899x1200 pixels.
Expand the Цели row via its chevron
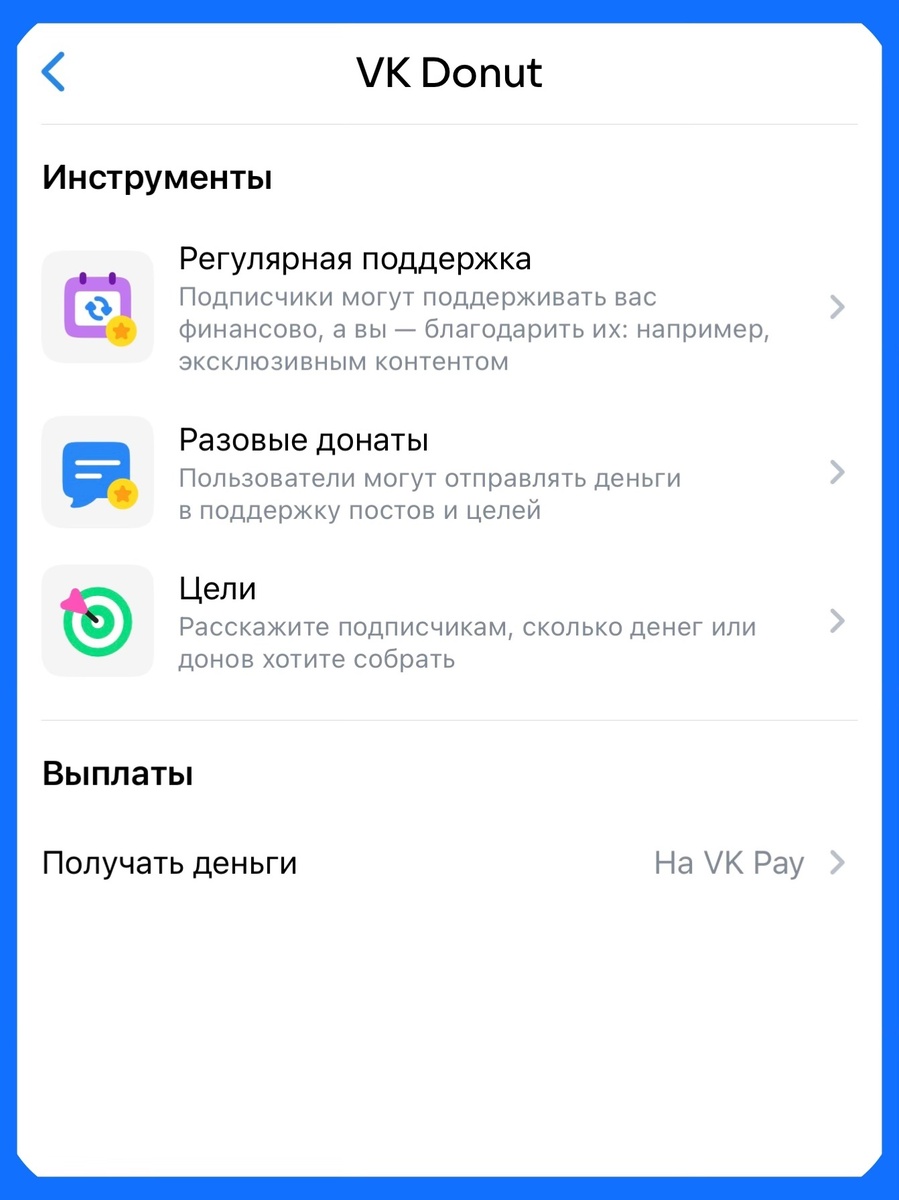[837, 620]
